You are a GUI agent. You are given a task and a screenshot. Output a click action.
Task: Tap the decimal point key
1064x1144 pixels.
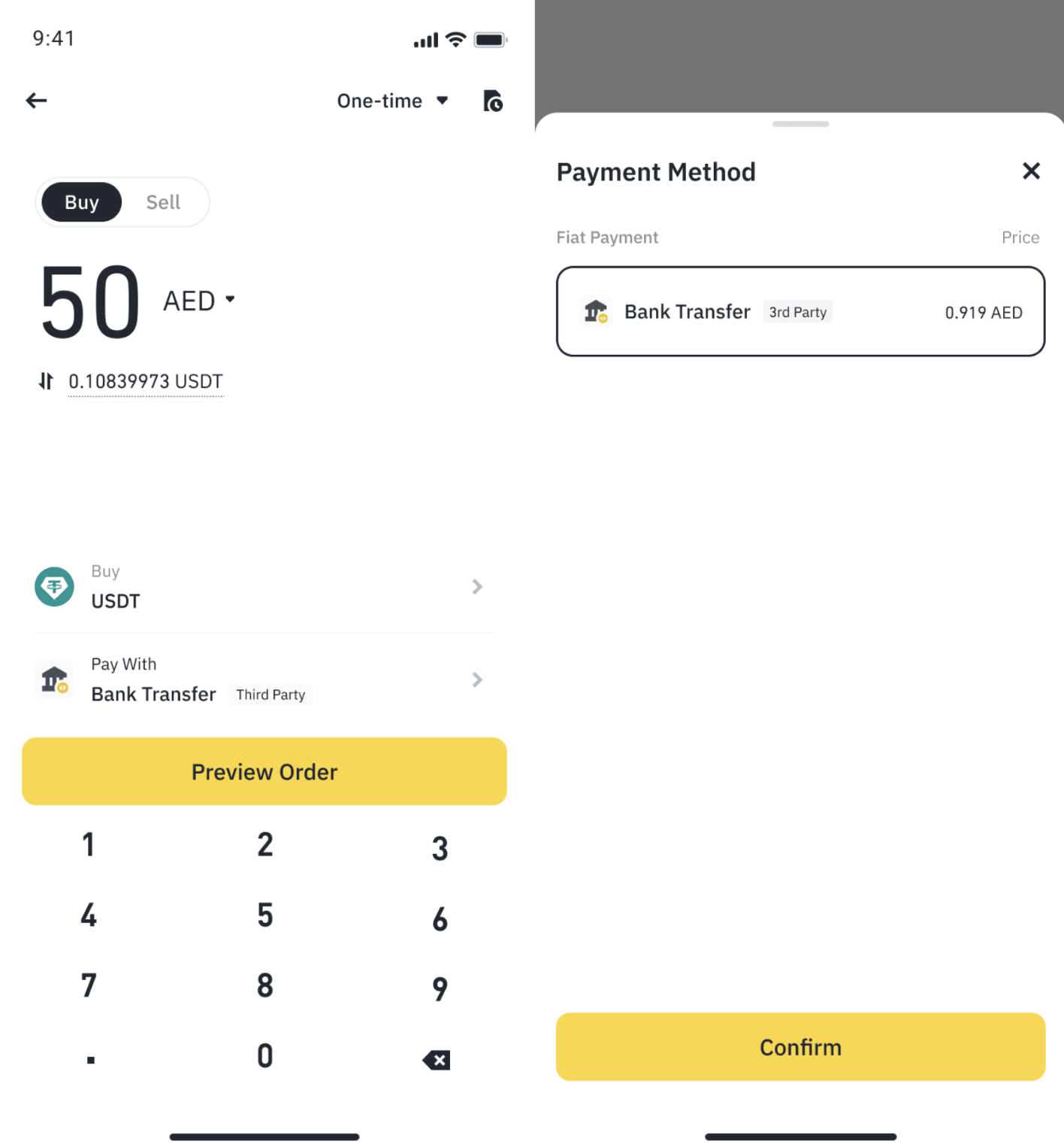point(90,1059)
